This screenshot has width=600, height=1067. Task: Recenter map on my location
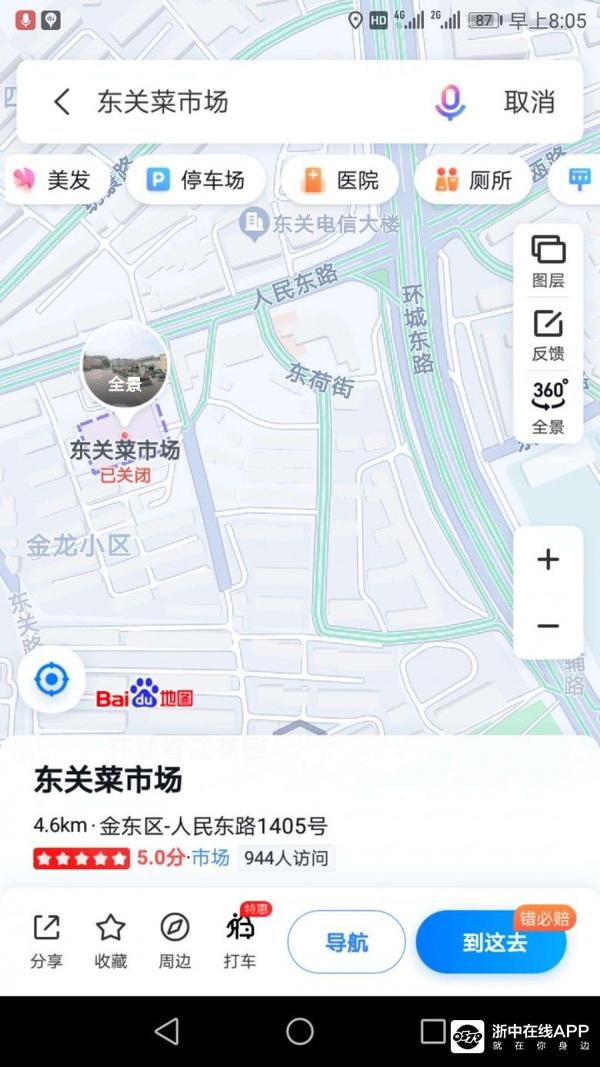pos(50,680)
